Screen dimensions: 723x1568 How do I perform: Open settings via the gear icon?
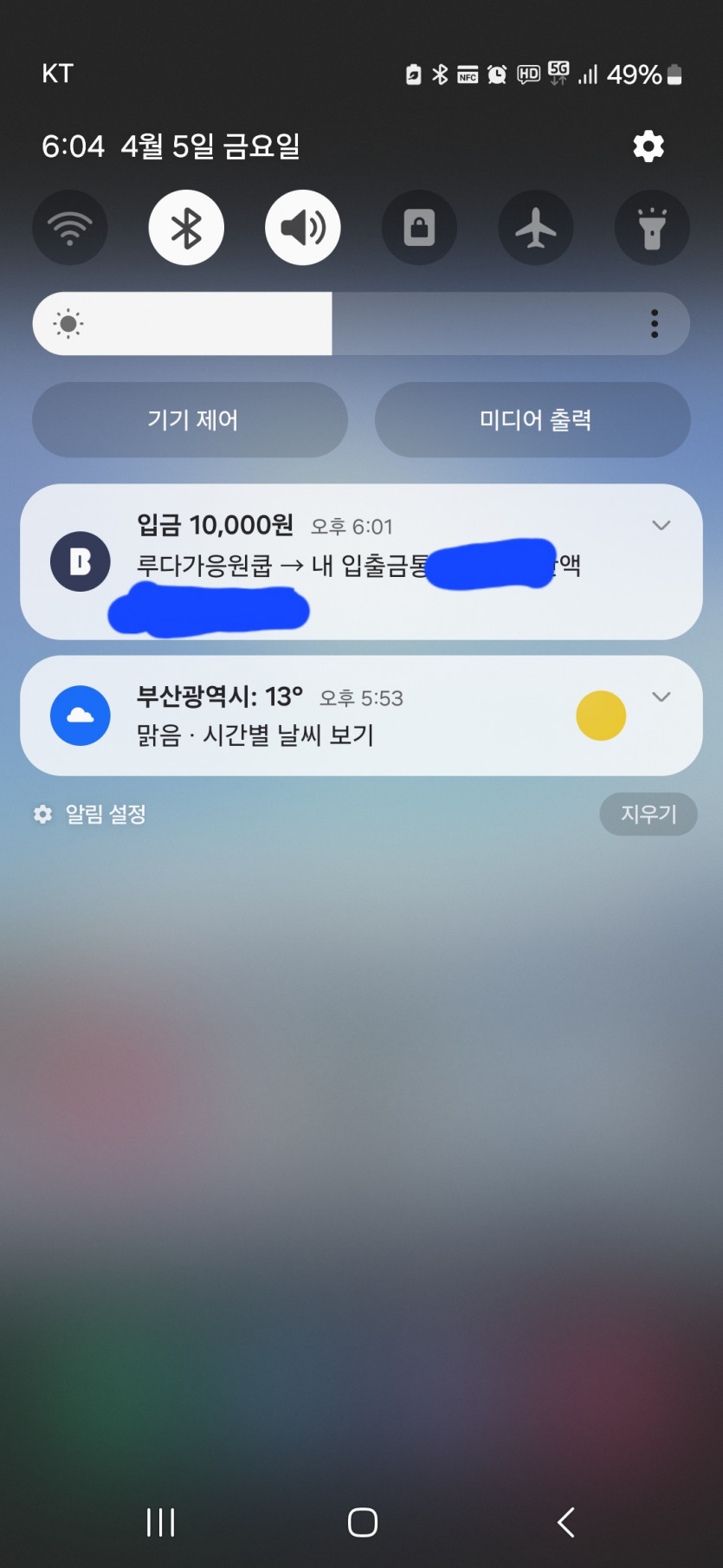(648, 146)
